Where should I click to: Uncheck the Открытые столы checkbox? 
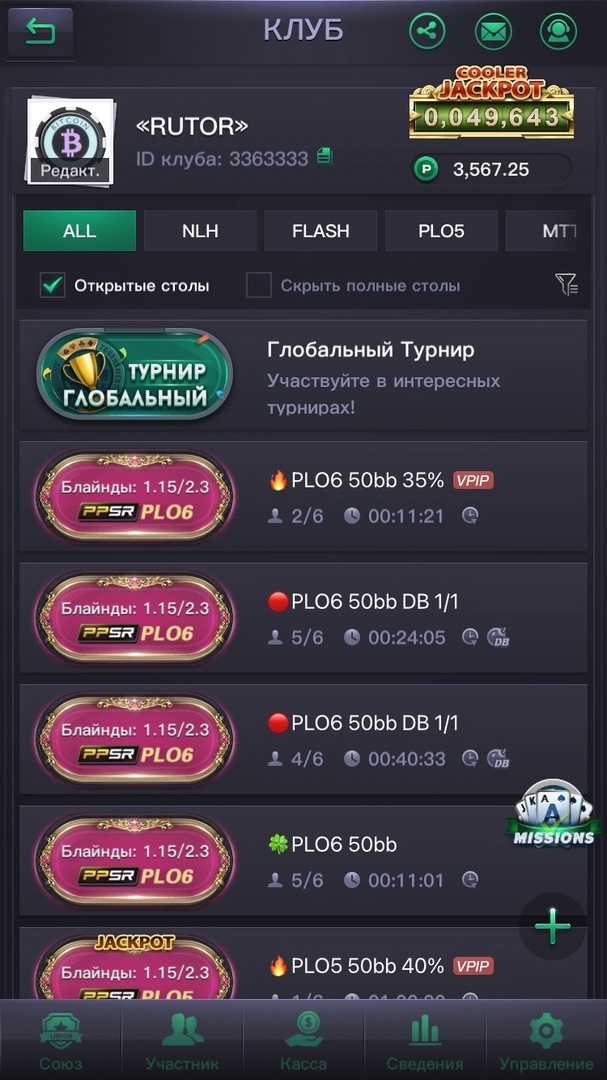[52, 286]
